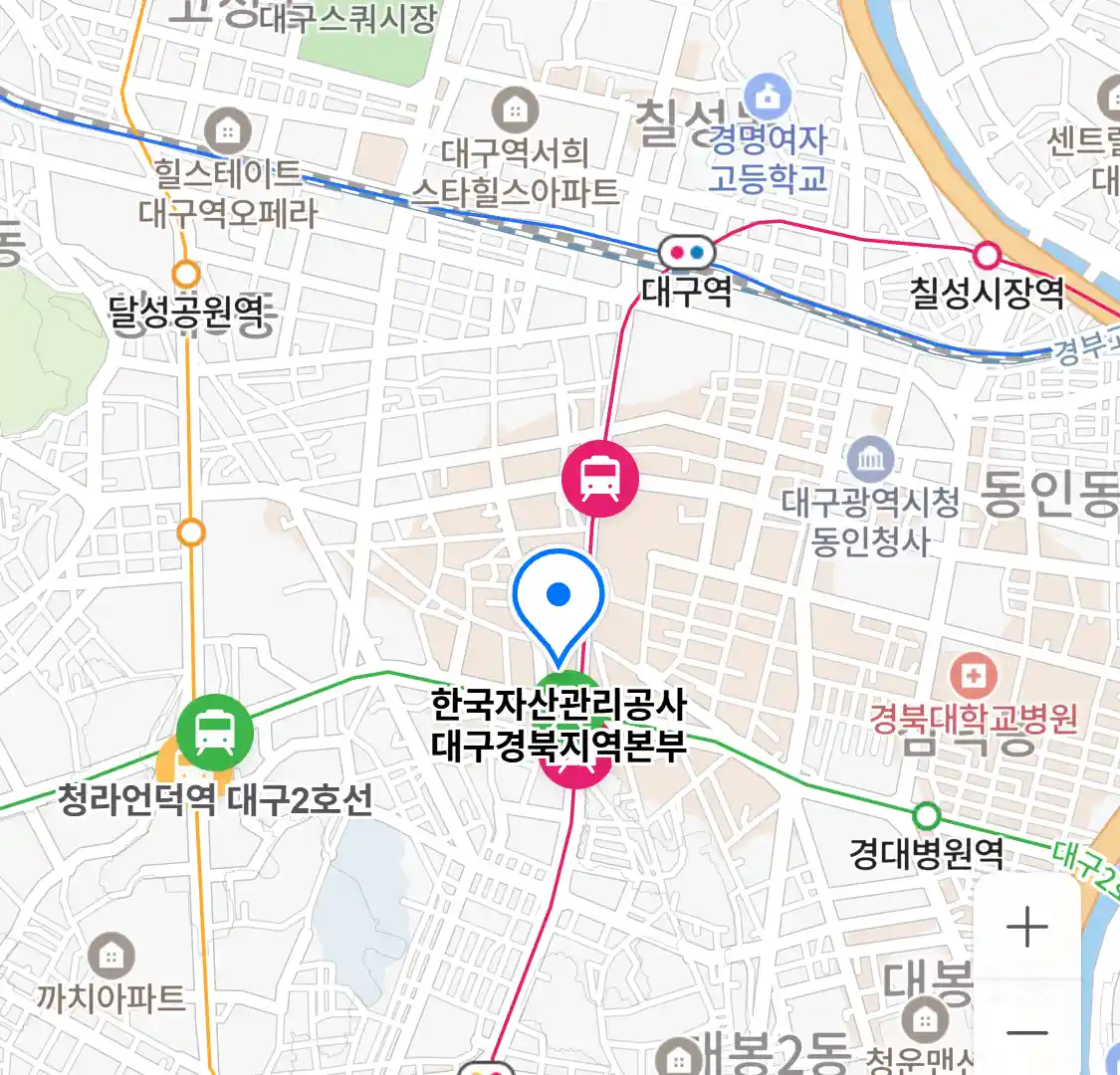Tap the 까치아파트 apartment marker

[111, 957]
